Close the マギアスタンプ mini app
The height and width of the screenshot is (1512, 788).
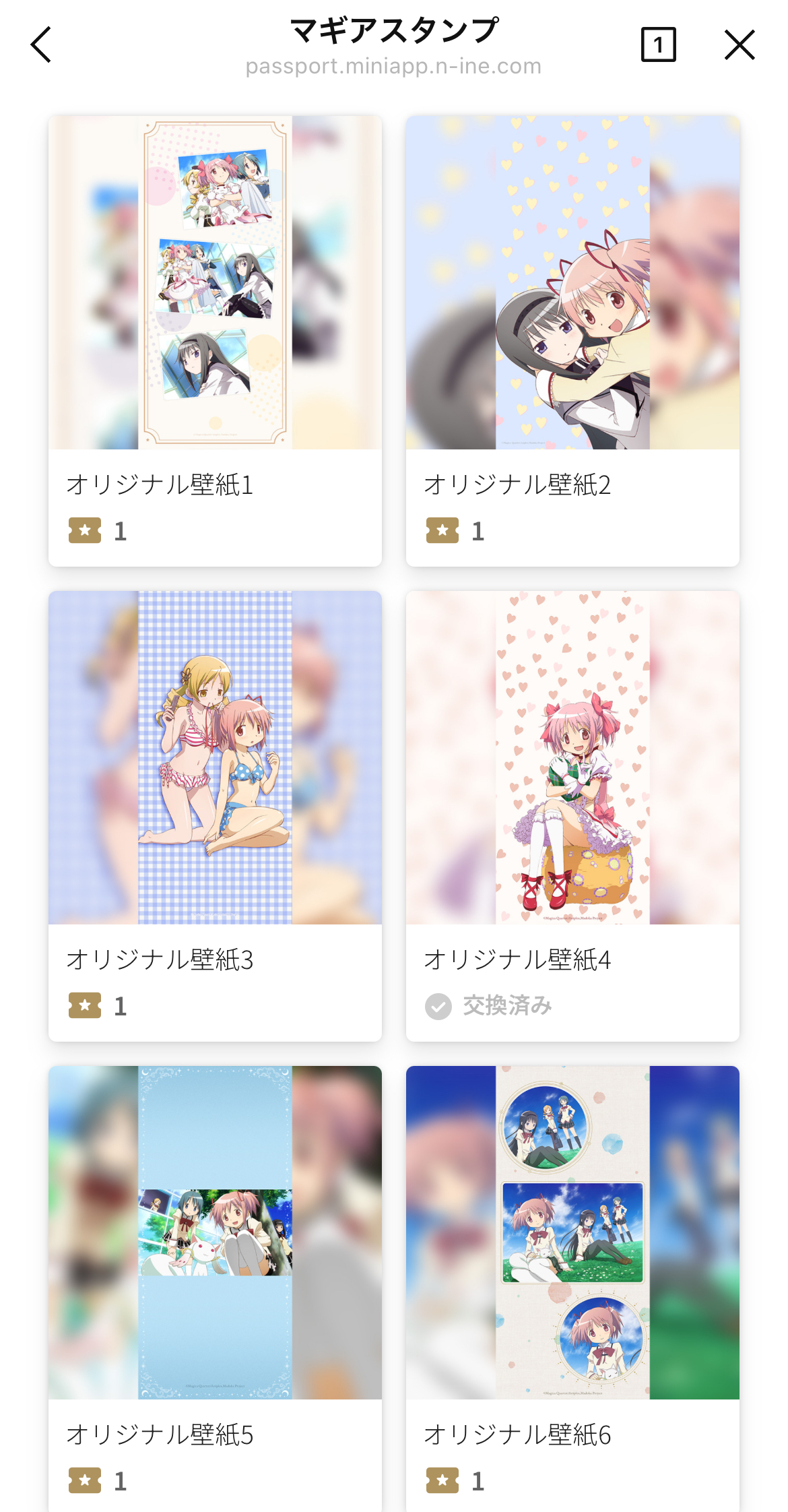(x=739, y=45)
